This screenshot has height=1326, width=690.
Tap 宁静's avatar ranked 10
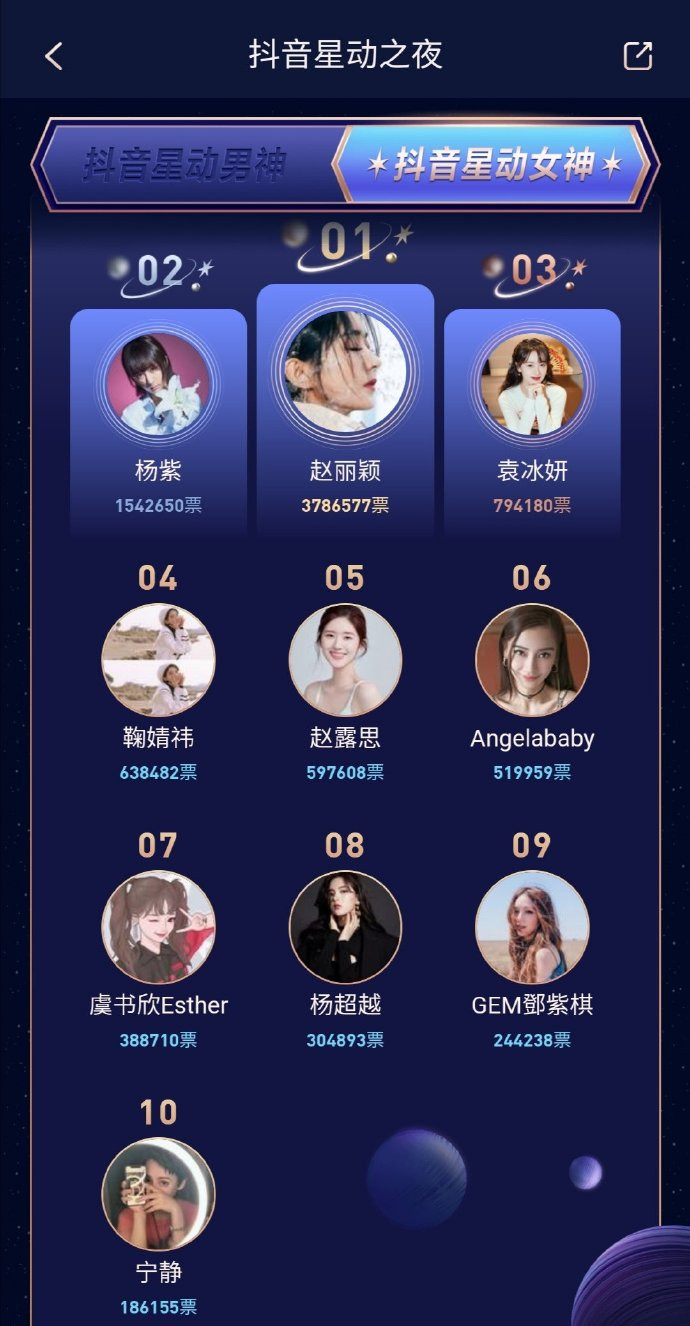tap(158, 1194)
